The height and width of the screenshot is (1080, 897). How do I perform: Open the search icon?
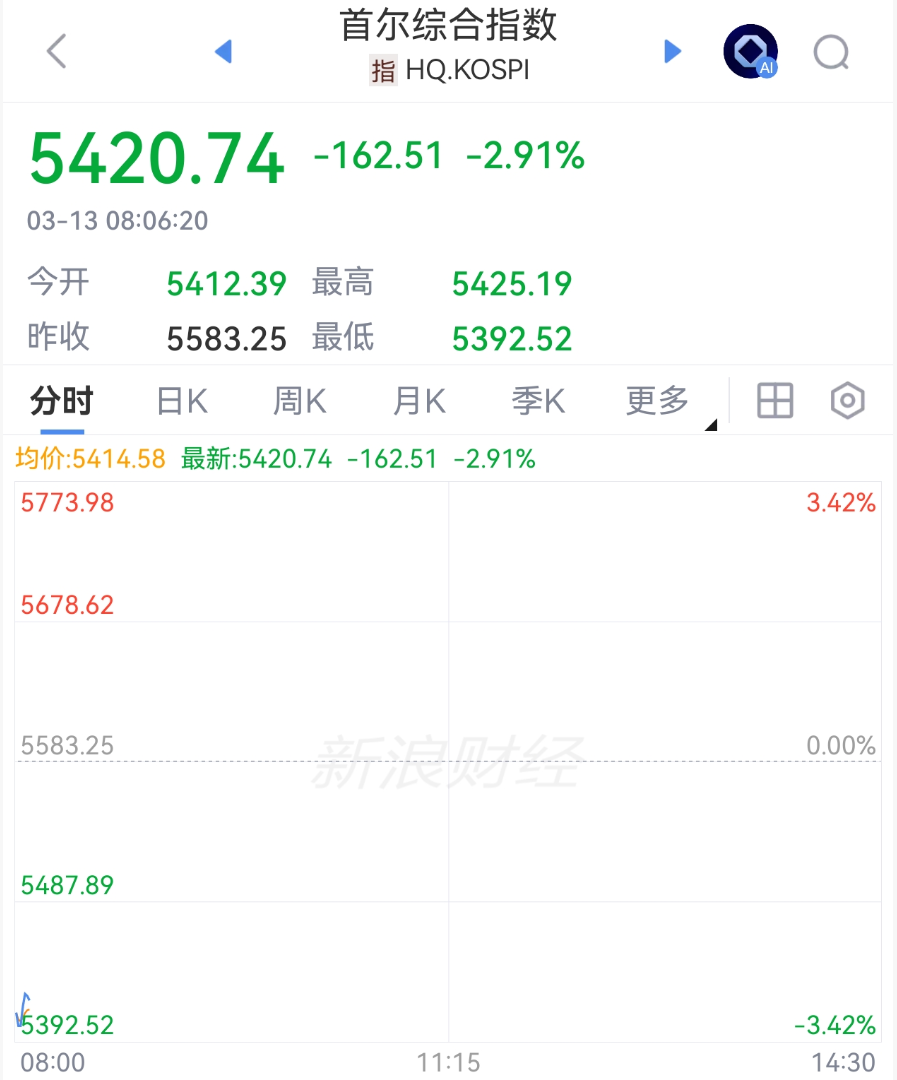830,52
